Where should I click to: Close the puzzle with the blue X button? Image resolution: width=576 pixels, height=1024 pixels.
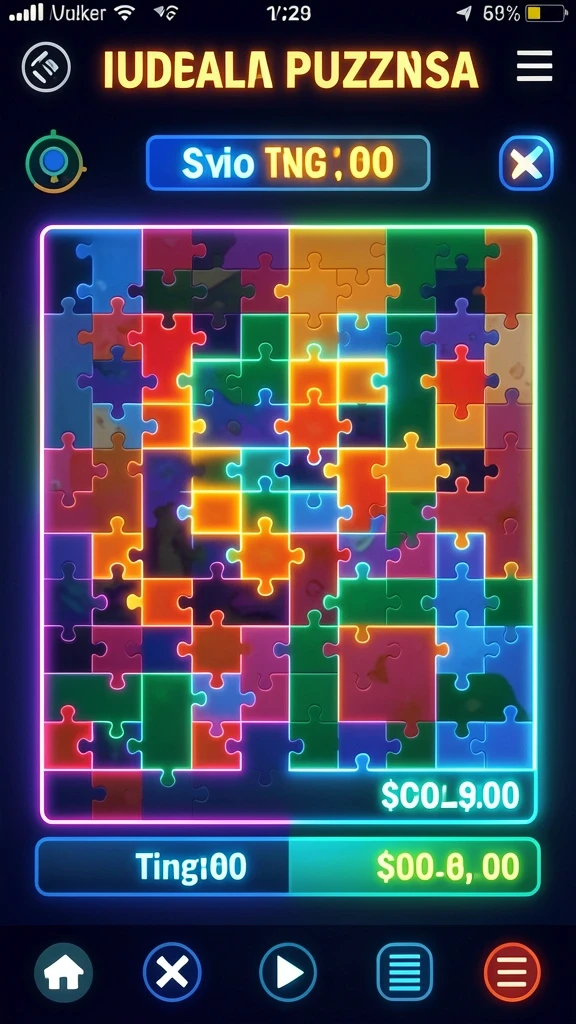[x=526, y=163]
